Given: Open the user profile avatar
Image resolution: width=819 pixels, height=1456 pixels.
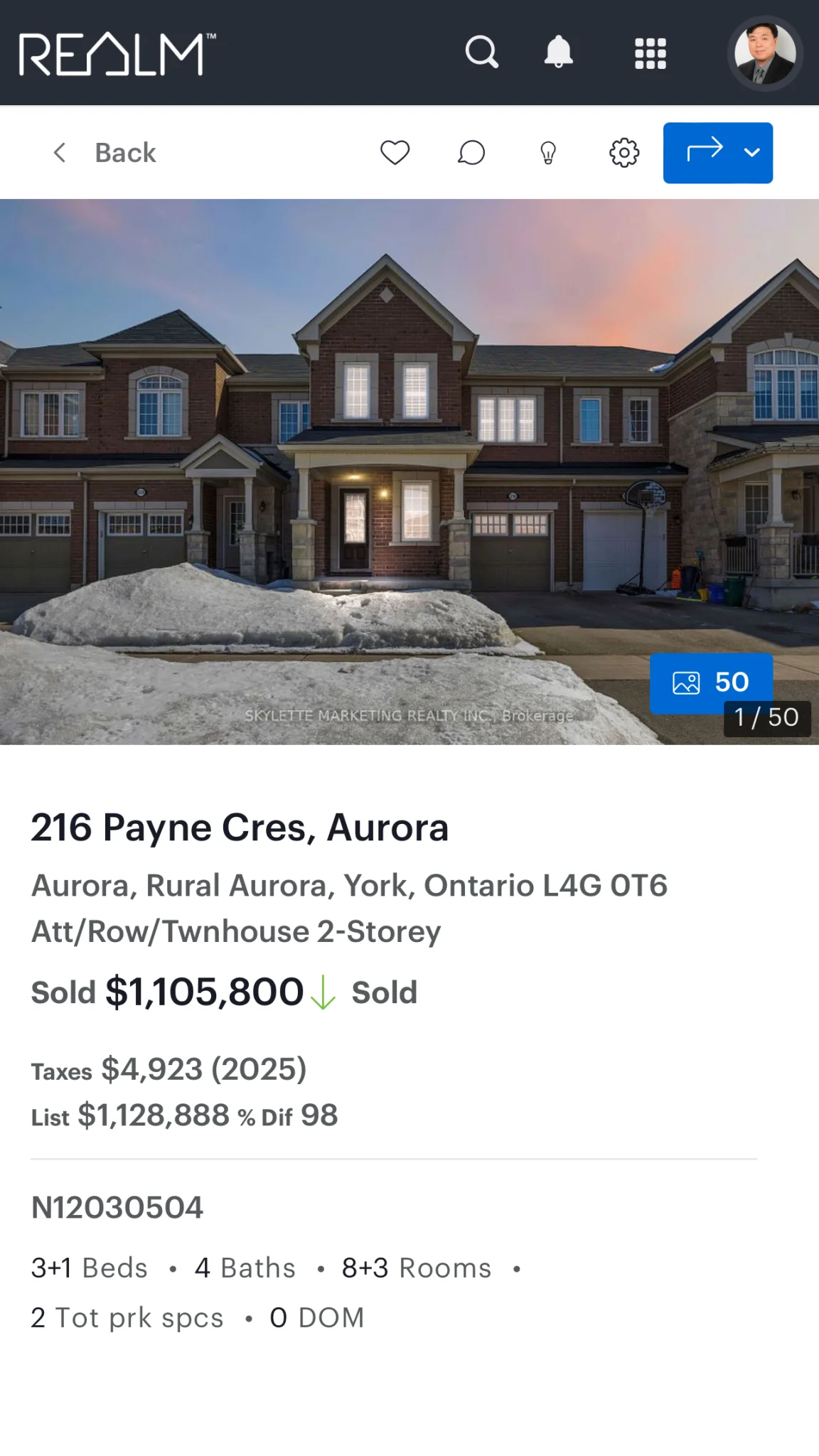Looking at the screenshot, I should coord(765,53).
